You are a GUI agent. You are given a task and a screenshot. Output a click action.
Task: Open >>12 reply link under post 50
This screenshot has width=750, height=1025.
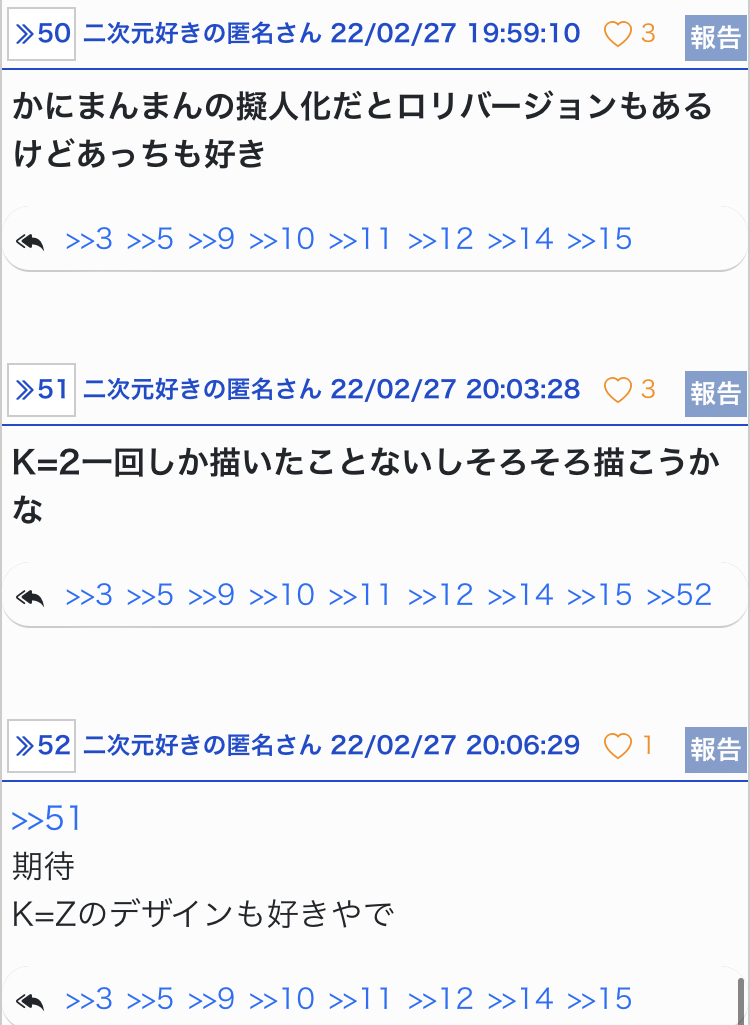[441, 239]
